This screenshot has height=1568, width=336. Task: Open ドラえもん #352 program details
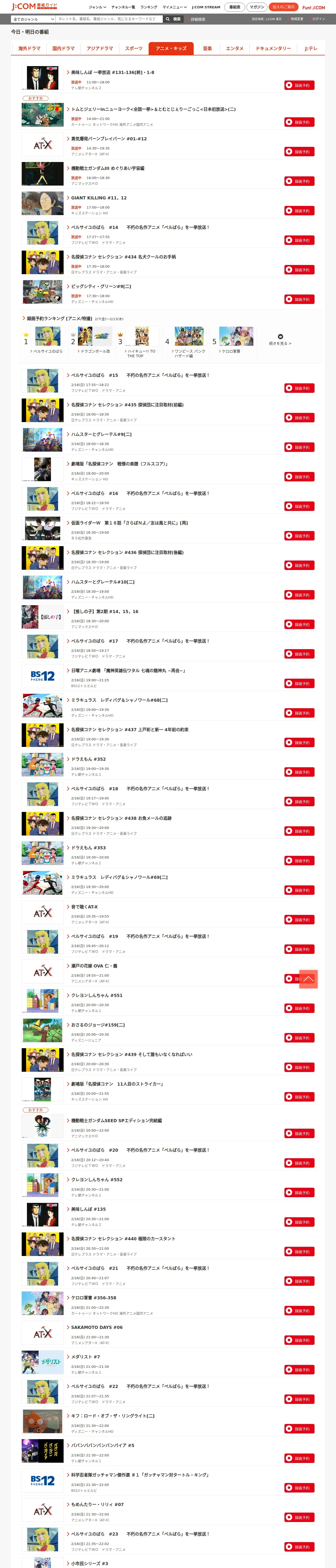(x=88, y=760)
